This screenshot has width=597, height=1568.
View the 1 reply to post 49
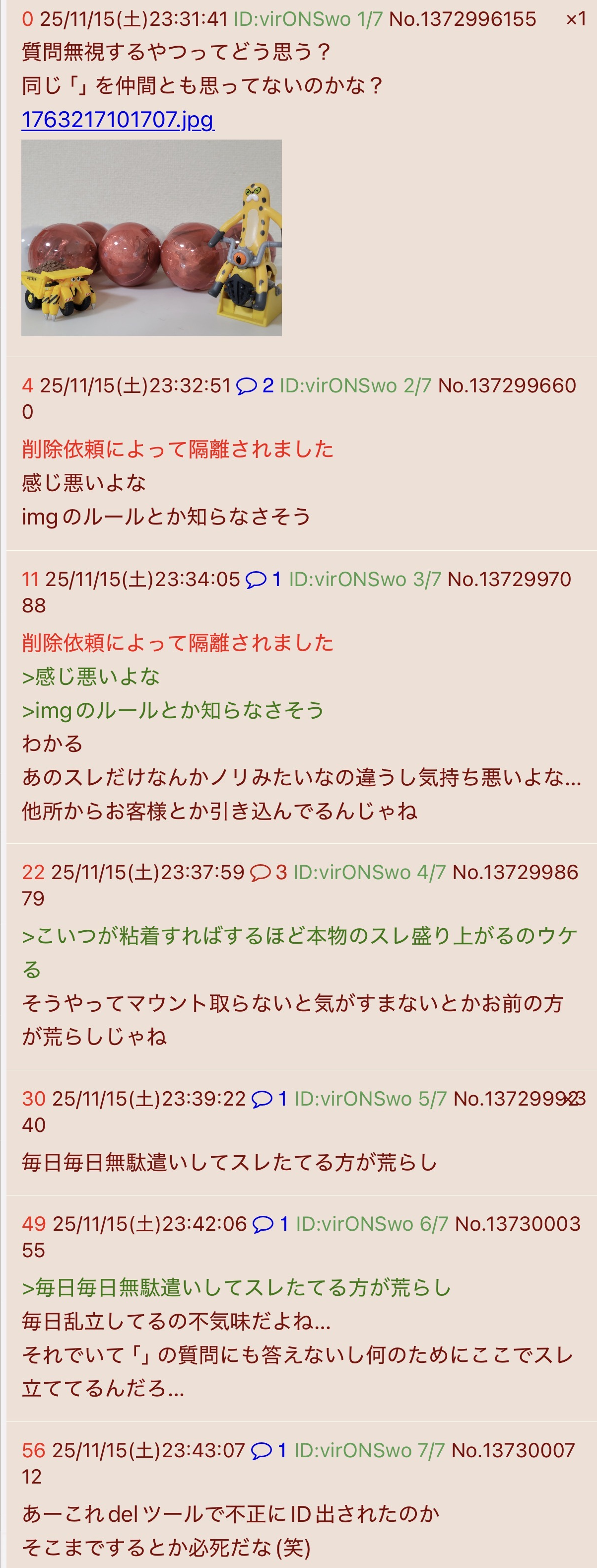[270, 1223]
